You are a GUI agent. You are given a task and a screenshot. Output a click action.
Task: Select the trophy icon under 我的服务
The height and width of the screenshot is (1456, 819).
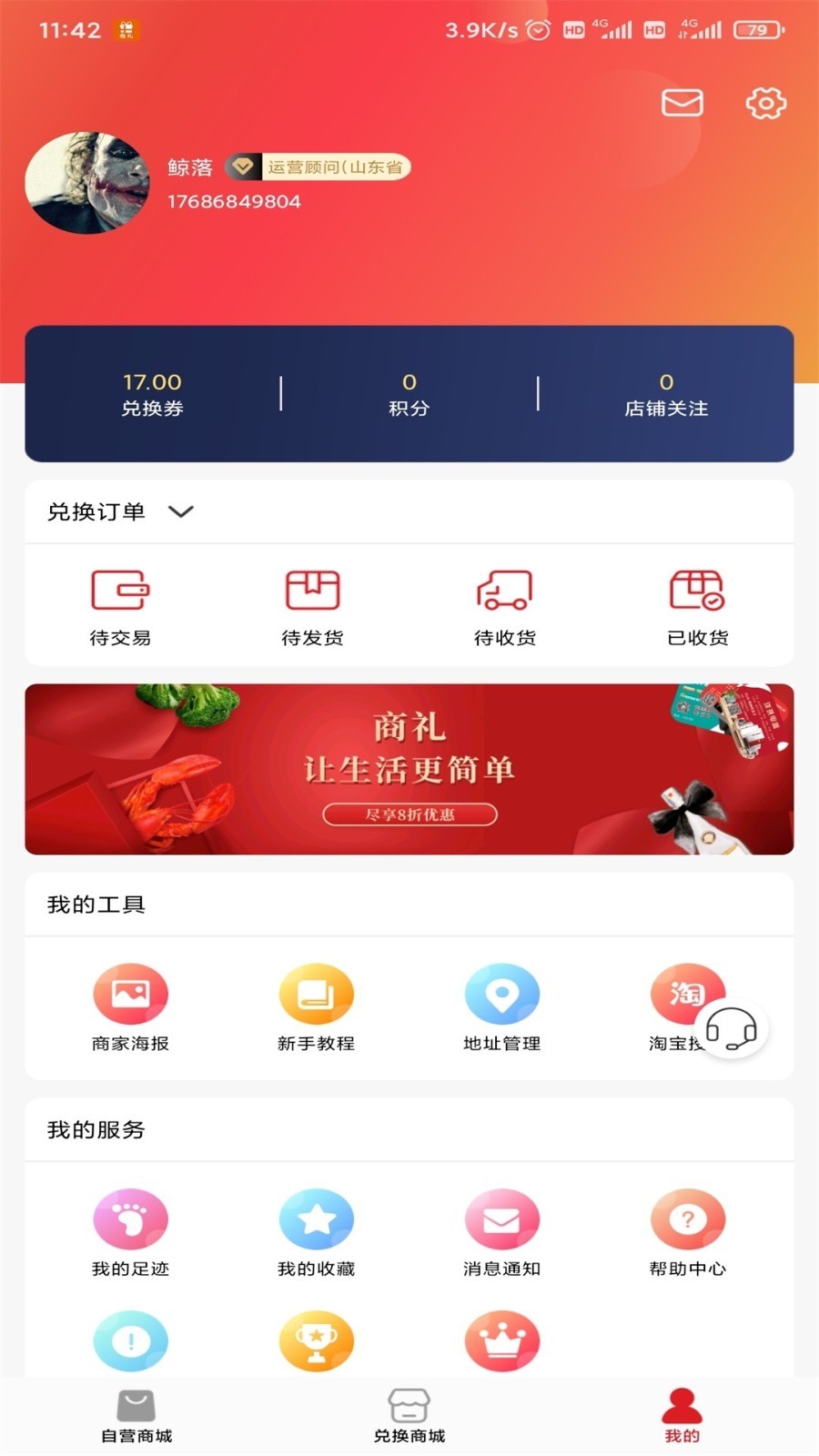point(316,1340)
